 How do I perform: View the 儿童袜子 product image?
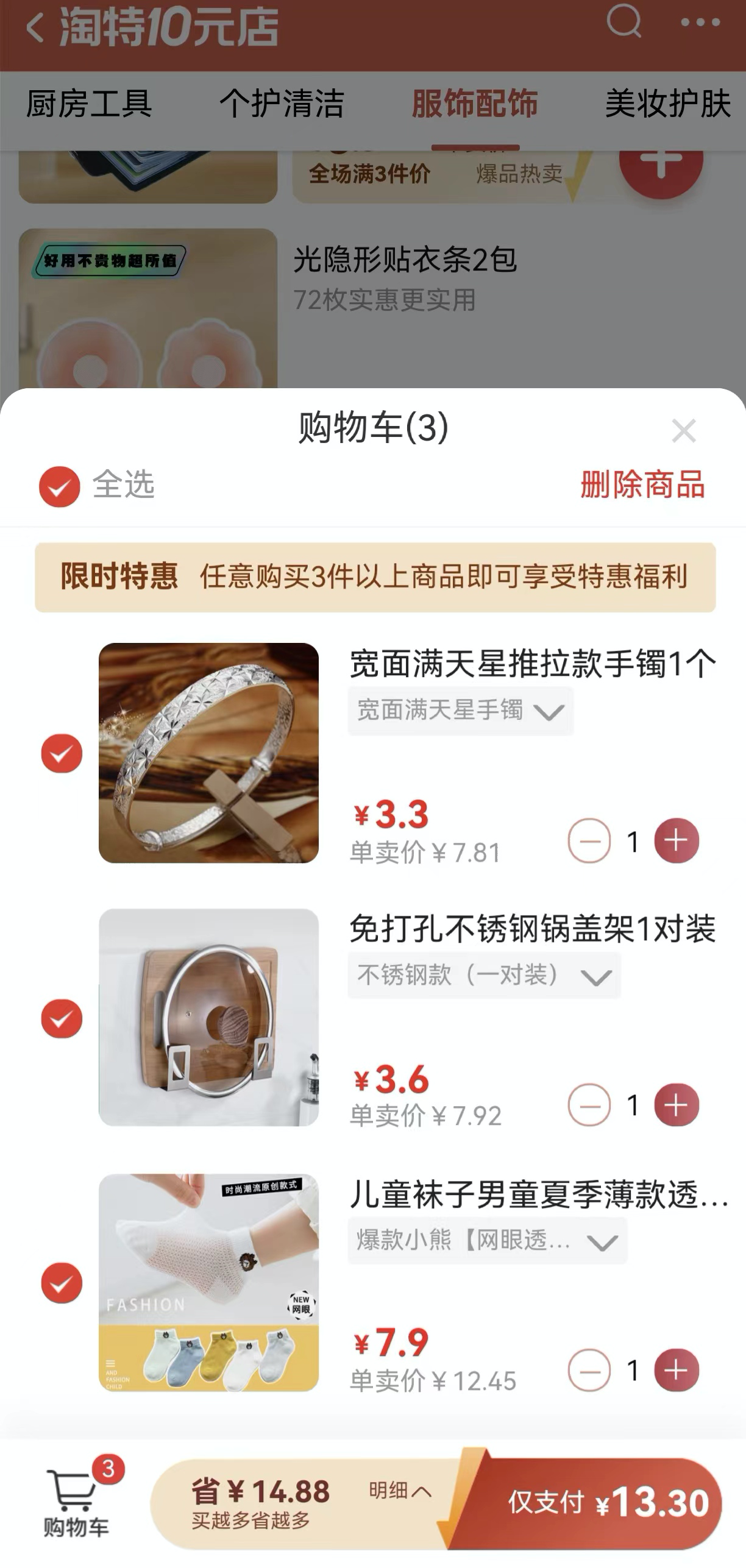(208, 1283)
